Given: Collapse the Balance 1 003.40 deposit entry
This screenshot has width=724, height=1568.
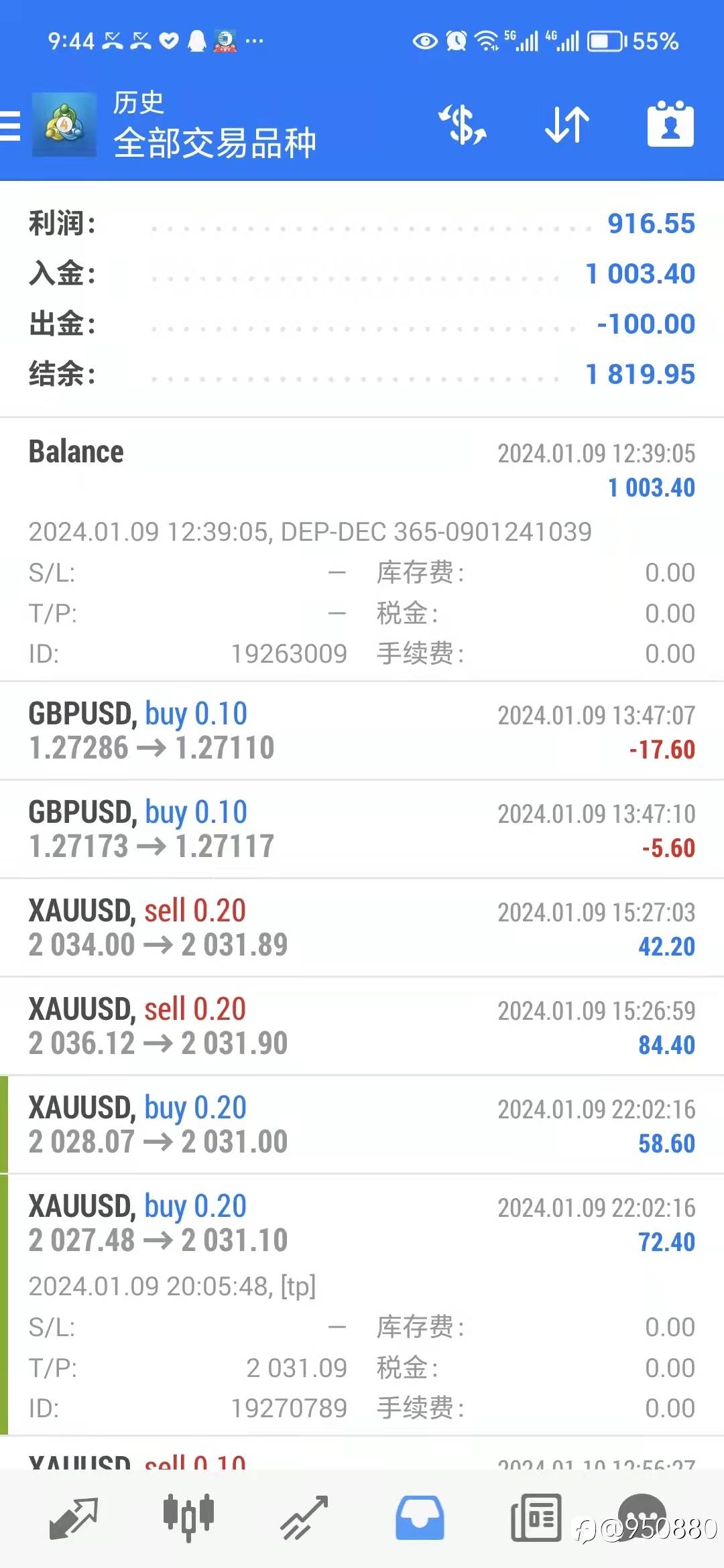Looking at the screenshot, I should click(x=362, y=469).
